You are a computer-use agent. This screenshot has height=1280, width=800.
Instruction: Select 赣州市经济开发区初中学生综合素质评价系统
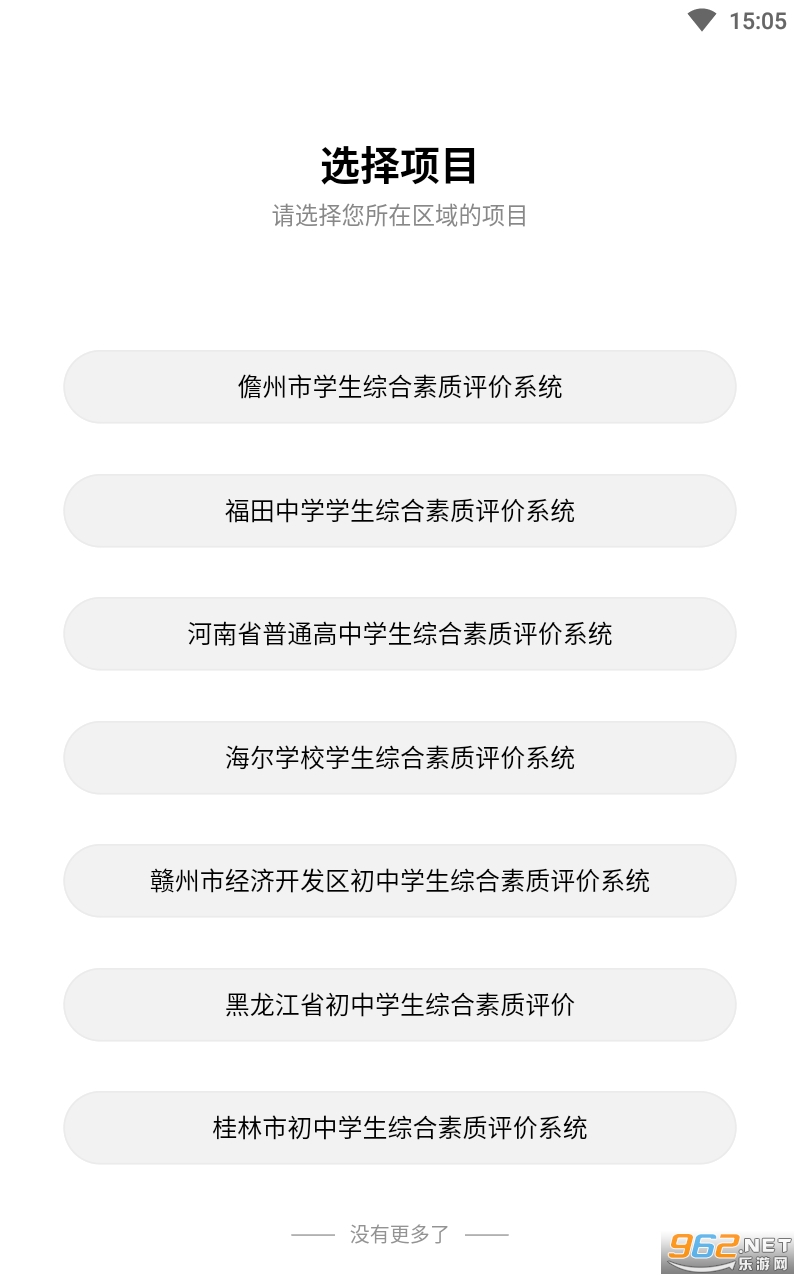pyautogui.click(x=400, y=881)
